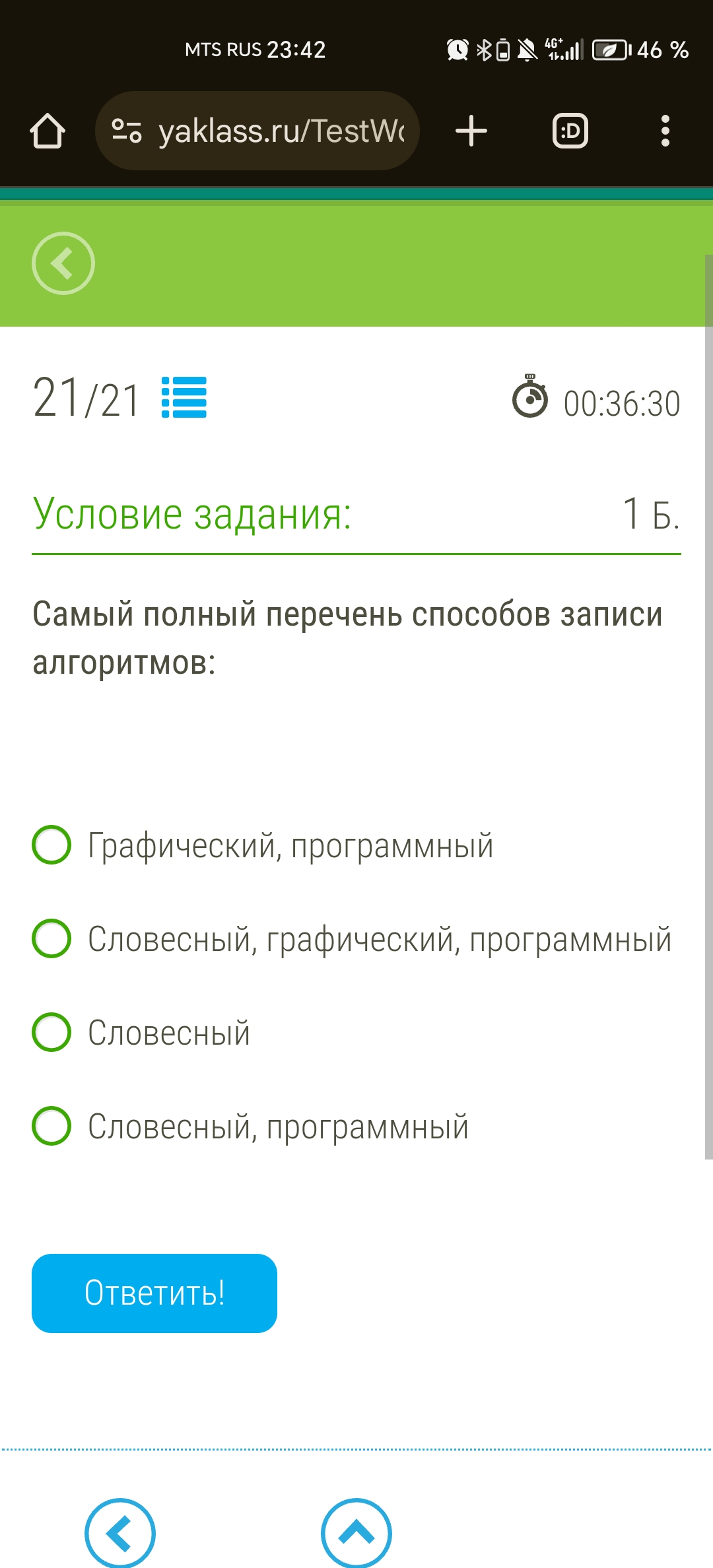Tap the back arrow in the green header
Screen dimensions: 713x1568
click(63, 263)
